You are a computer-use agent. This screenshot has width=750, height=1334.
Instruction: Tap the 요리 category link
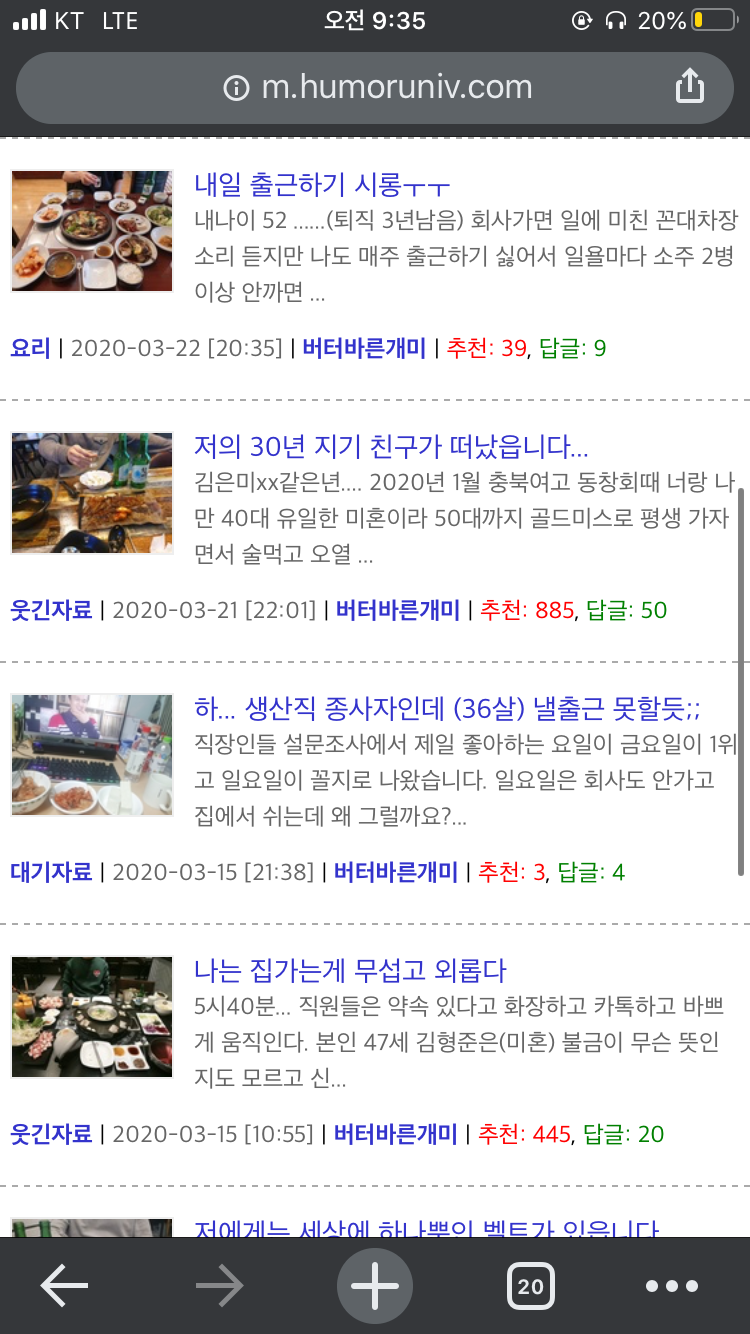click(30, 348)
